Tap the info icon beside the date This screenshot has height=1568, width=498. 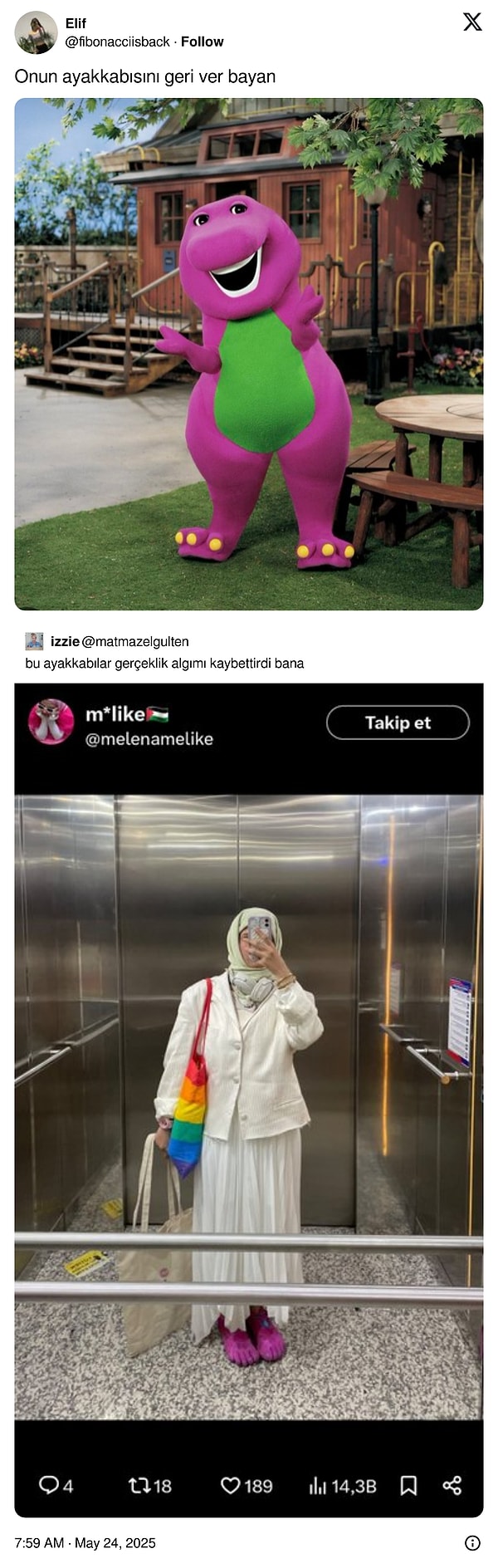click(x=472, y=1542)
